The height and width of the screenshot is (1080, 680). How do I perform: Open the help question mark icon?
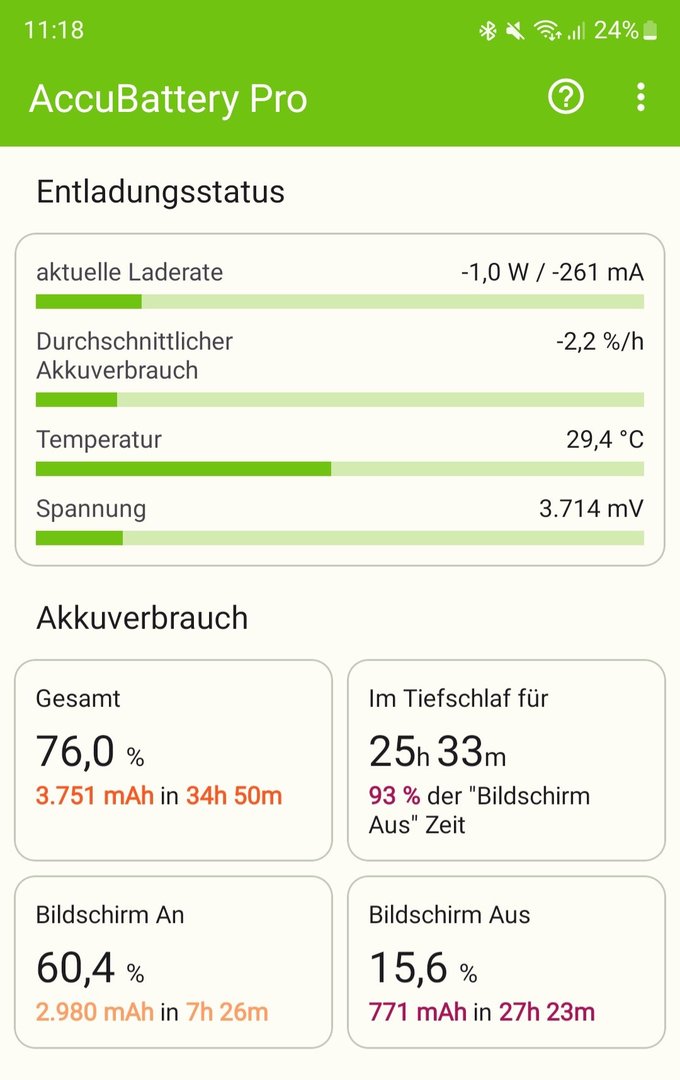click(566, 97)
